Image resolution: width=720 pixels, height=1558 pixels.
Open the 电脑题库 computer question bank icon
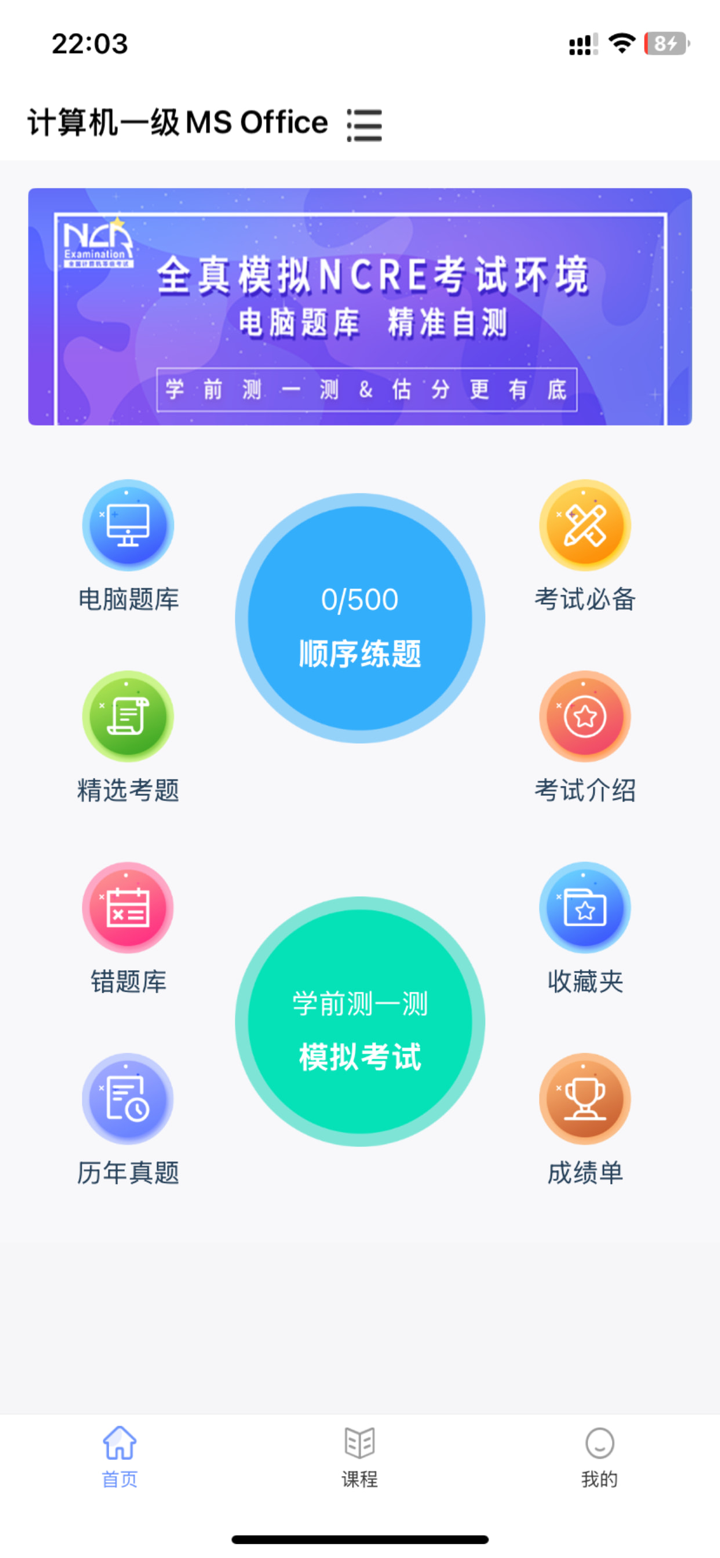(x=128, y=524)
